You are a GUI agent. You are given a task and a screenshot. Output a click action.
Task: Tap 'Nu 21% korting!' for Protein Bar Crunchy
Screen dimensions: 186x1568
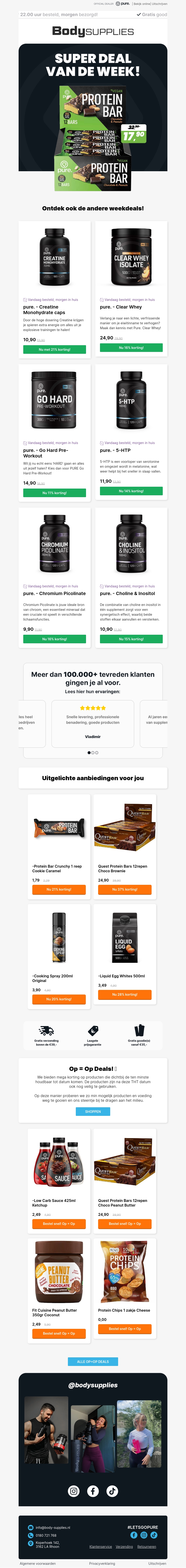click(59, 889)
